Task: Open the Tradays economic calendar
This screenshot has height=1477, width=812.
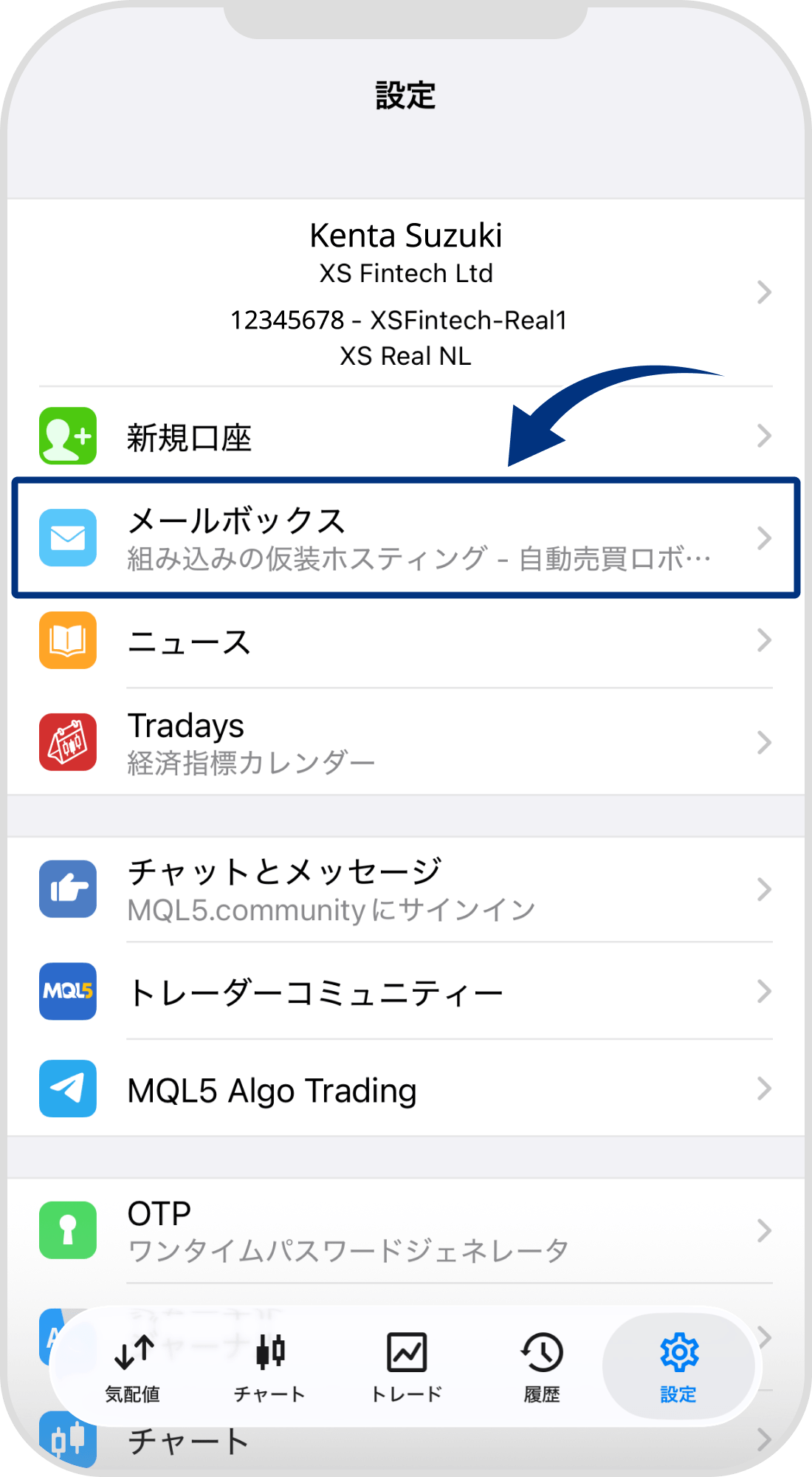Action: 405,742
